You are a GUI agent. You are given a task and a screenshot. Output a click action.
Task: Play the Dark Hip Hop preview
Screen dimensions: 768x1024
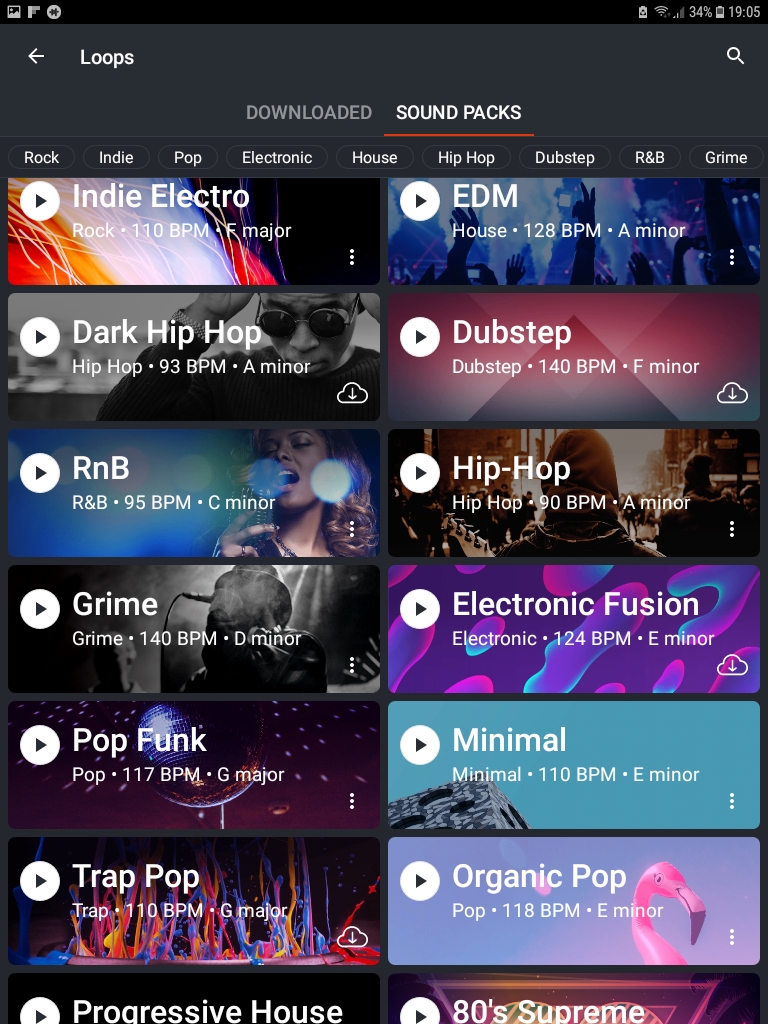tap(40, 337)
